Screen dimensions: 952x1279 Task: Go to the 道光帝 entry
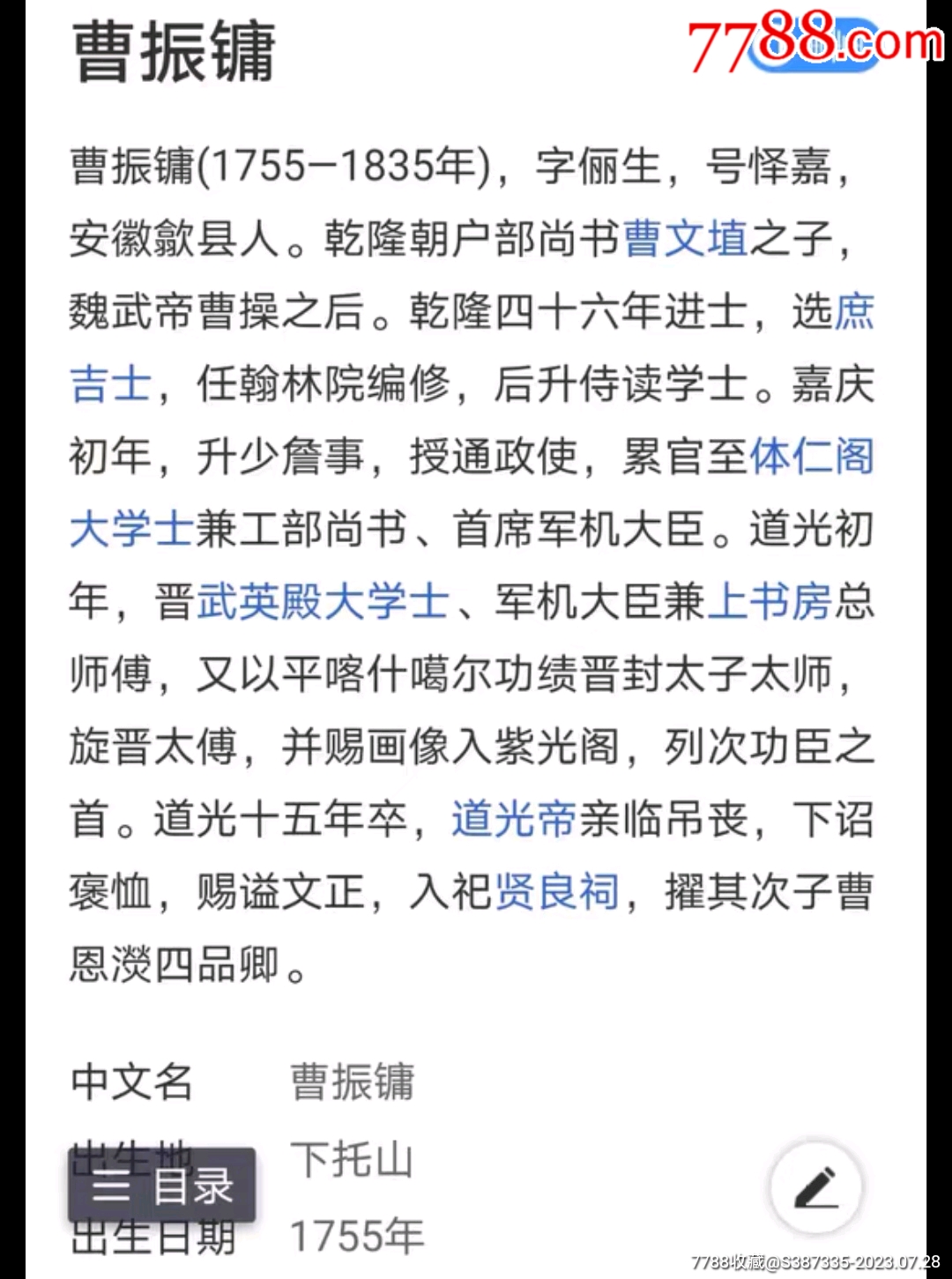(x=513, y=819)
